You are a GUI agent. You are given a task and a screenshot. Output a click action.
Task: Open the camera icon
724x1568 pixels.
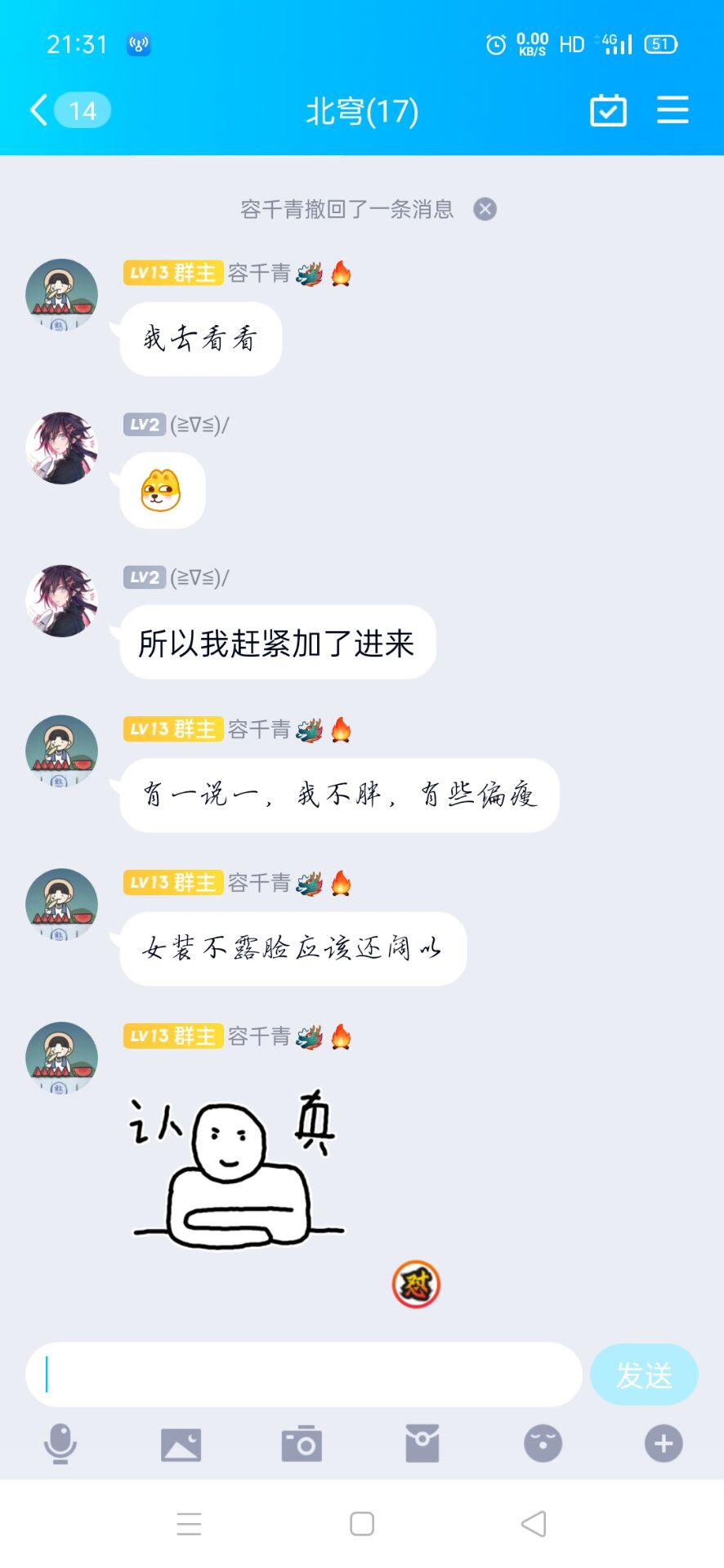tap(302, 1444)
